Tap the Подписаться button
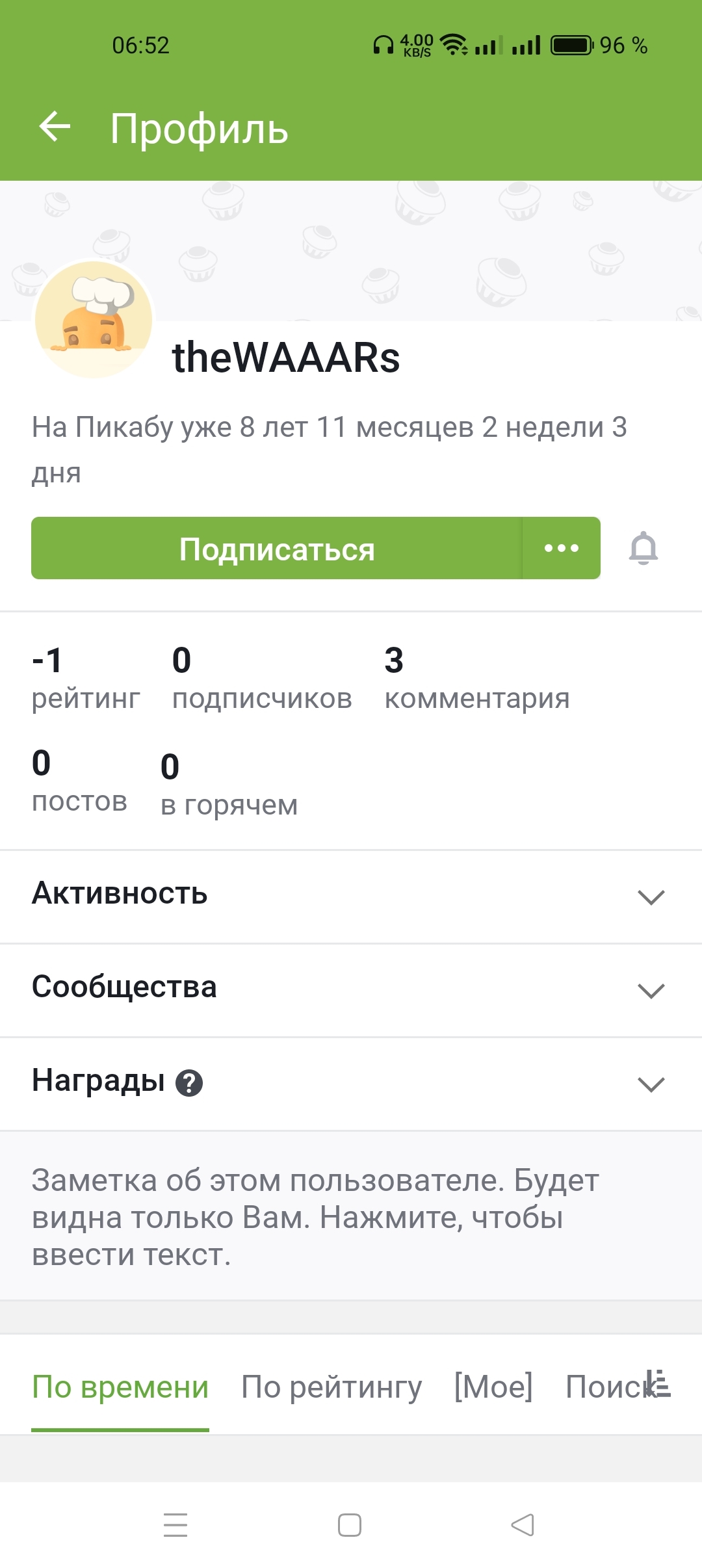The width and height of the screenshot is (702, 1568). click(277, 549)
